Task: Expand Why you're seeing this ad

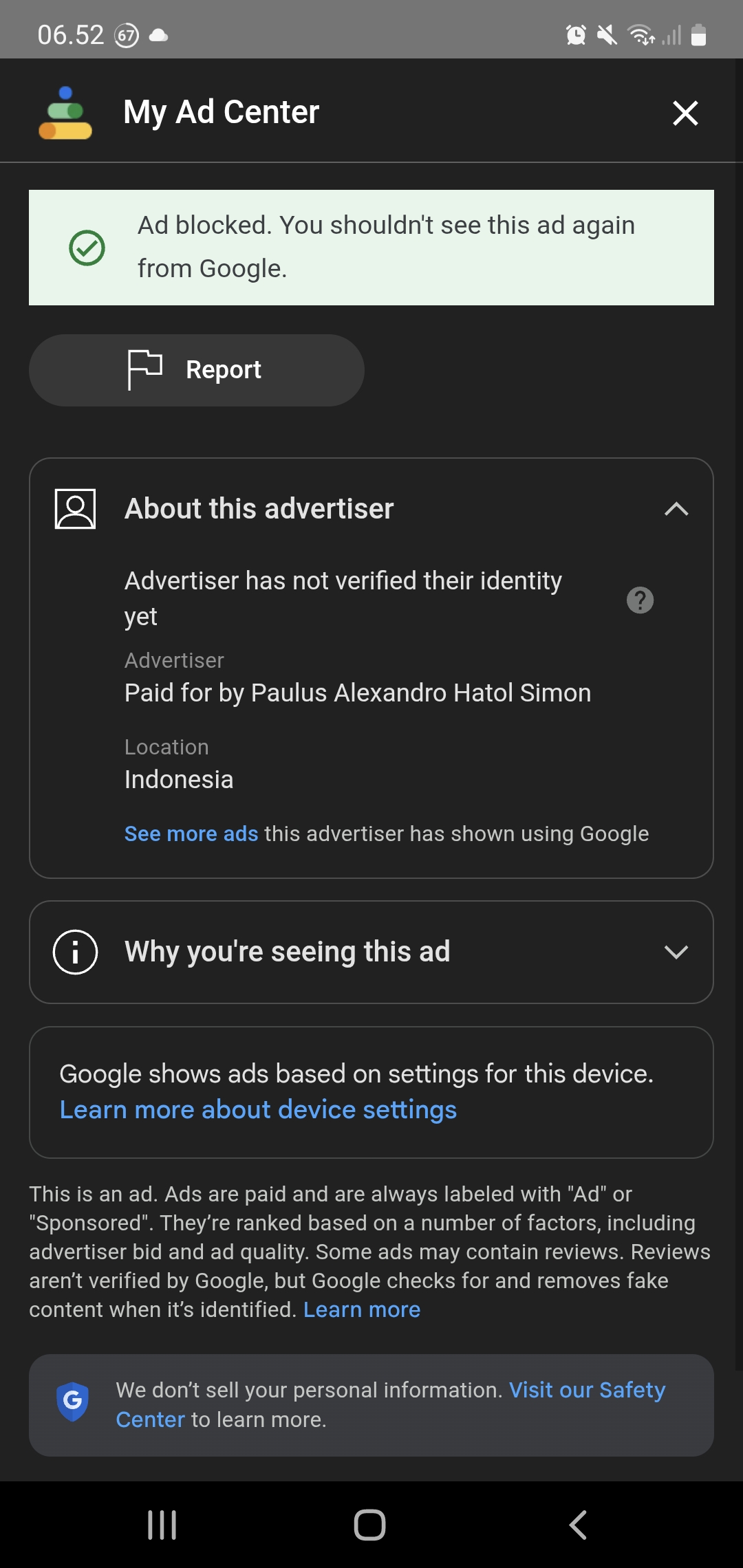Action: [x=676, y=952]
